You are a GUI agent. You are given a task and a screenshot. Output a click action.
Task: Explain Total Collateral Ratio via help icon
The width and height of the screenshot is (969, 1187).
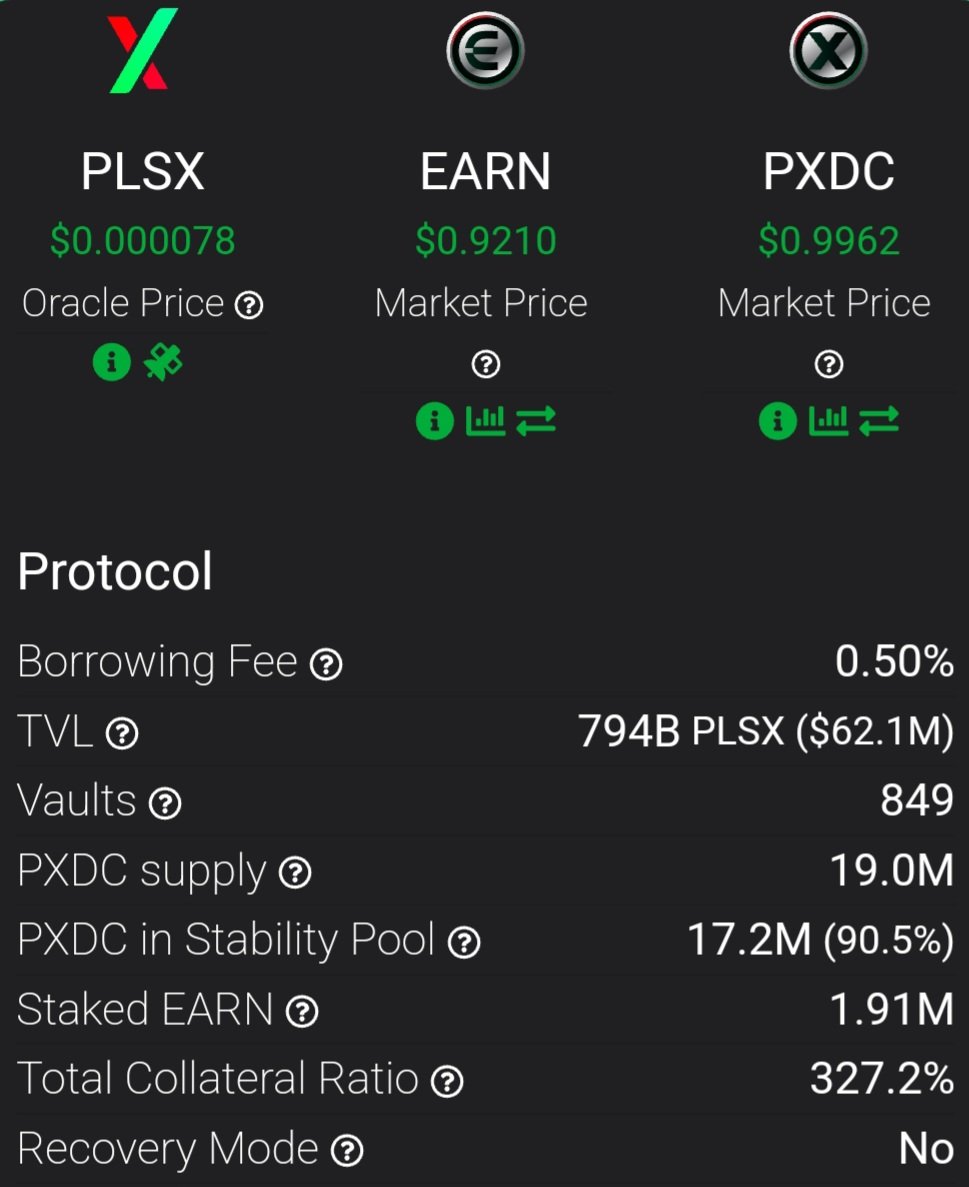point(447,1081)
